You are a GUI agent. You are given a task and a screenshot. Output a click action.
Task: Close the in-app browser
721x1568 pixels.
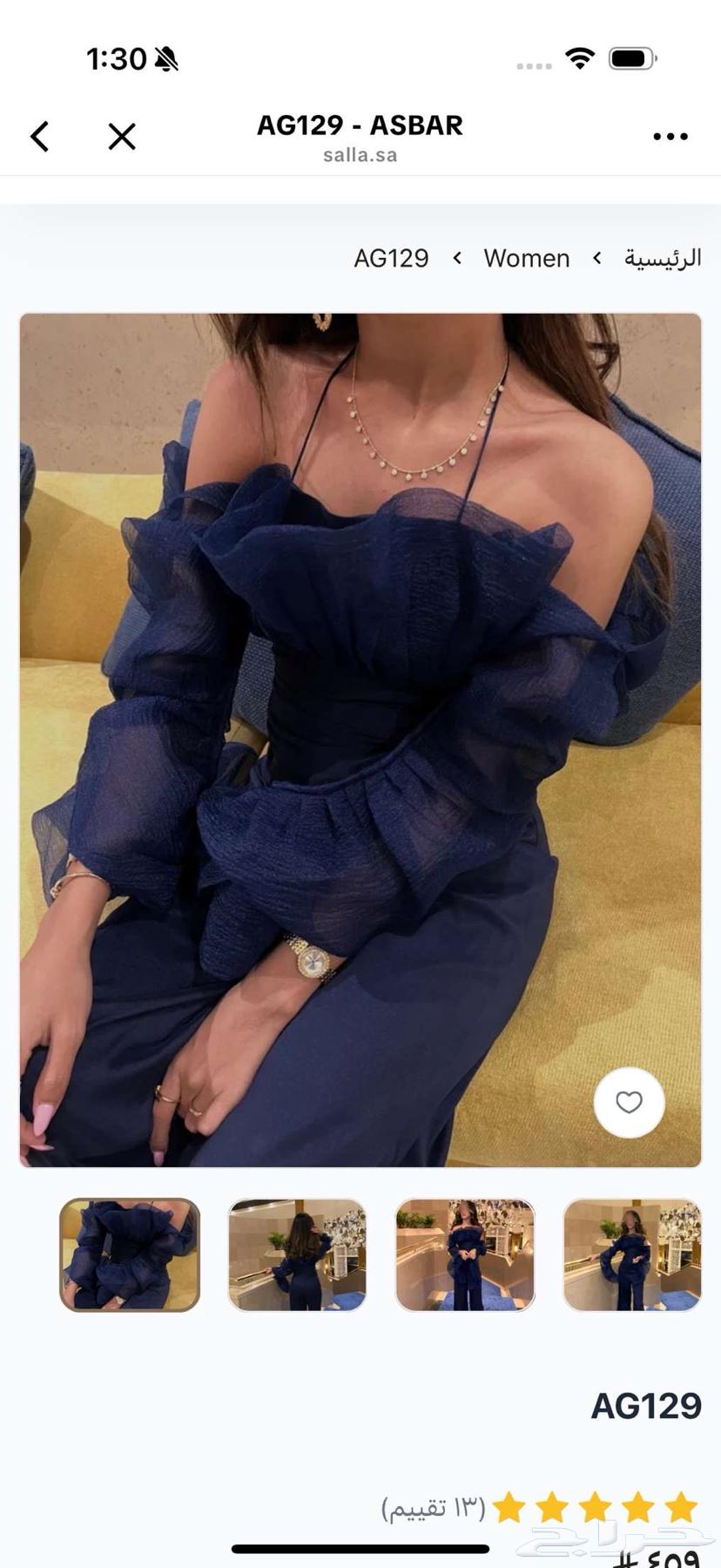(122, 137)
